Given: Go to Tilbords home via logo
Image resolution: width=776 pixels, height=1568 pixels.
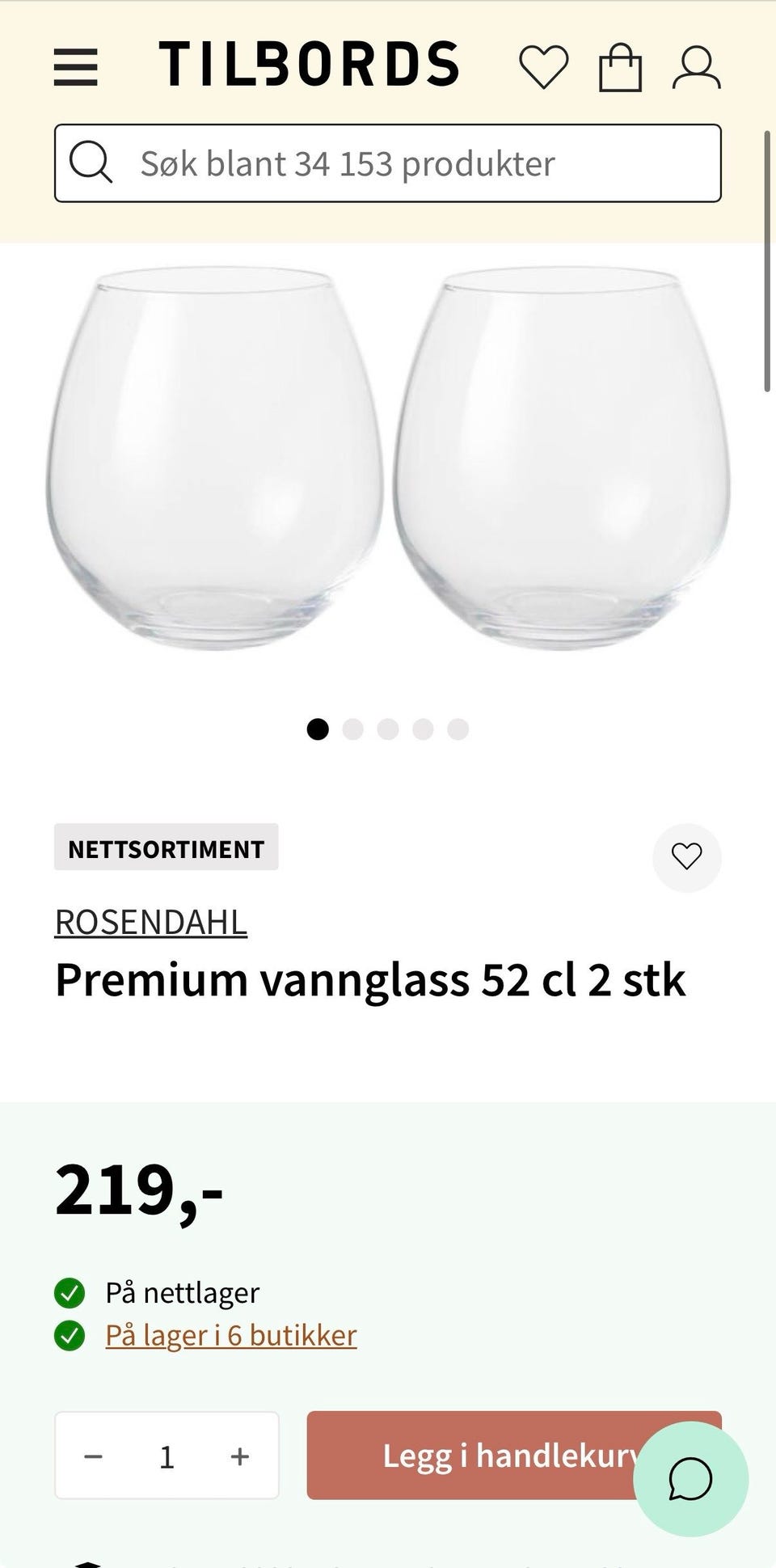Looking at the screenshot, I should (309, 65).
